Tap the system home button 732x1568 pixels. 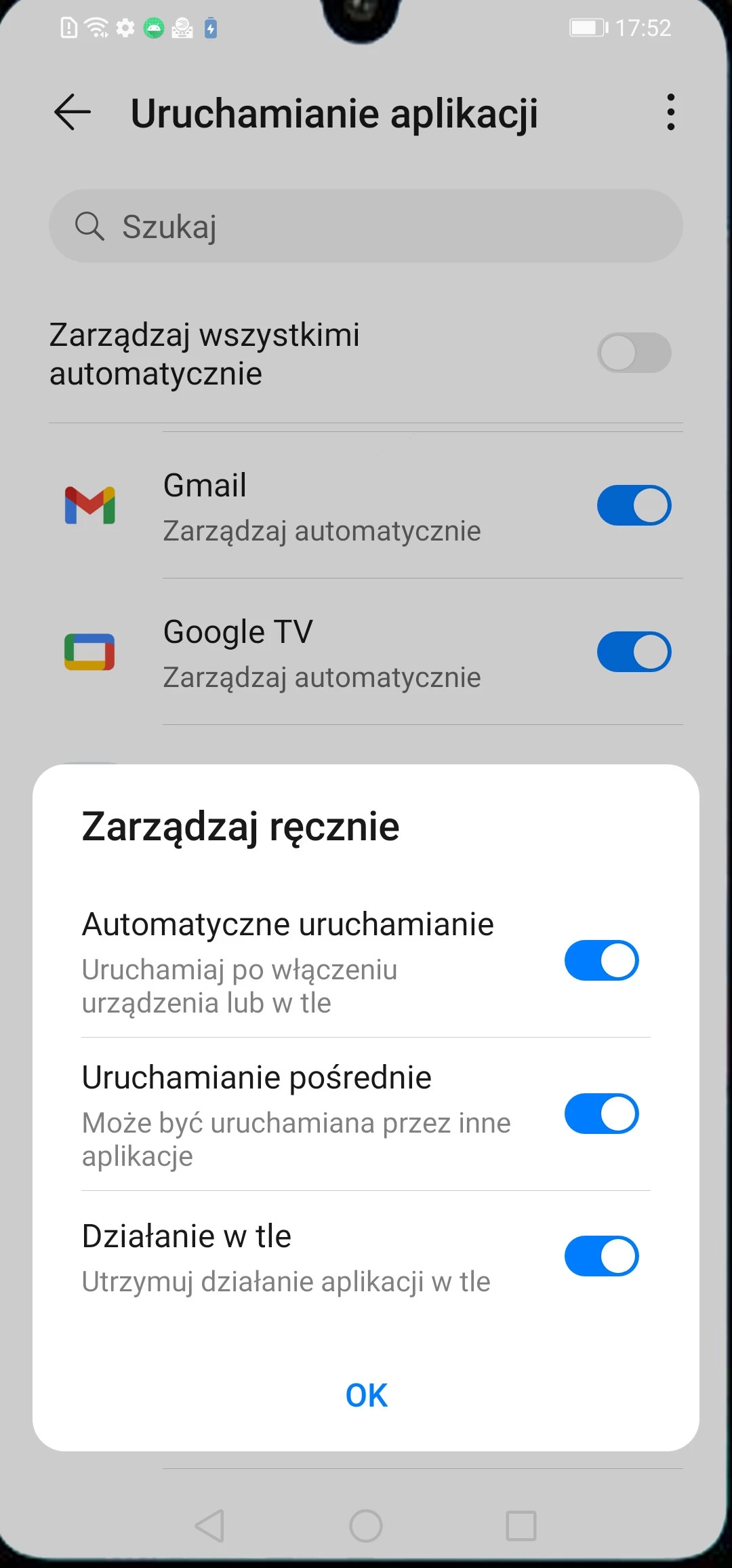366,1526
